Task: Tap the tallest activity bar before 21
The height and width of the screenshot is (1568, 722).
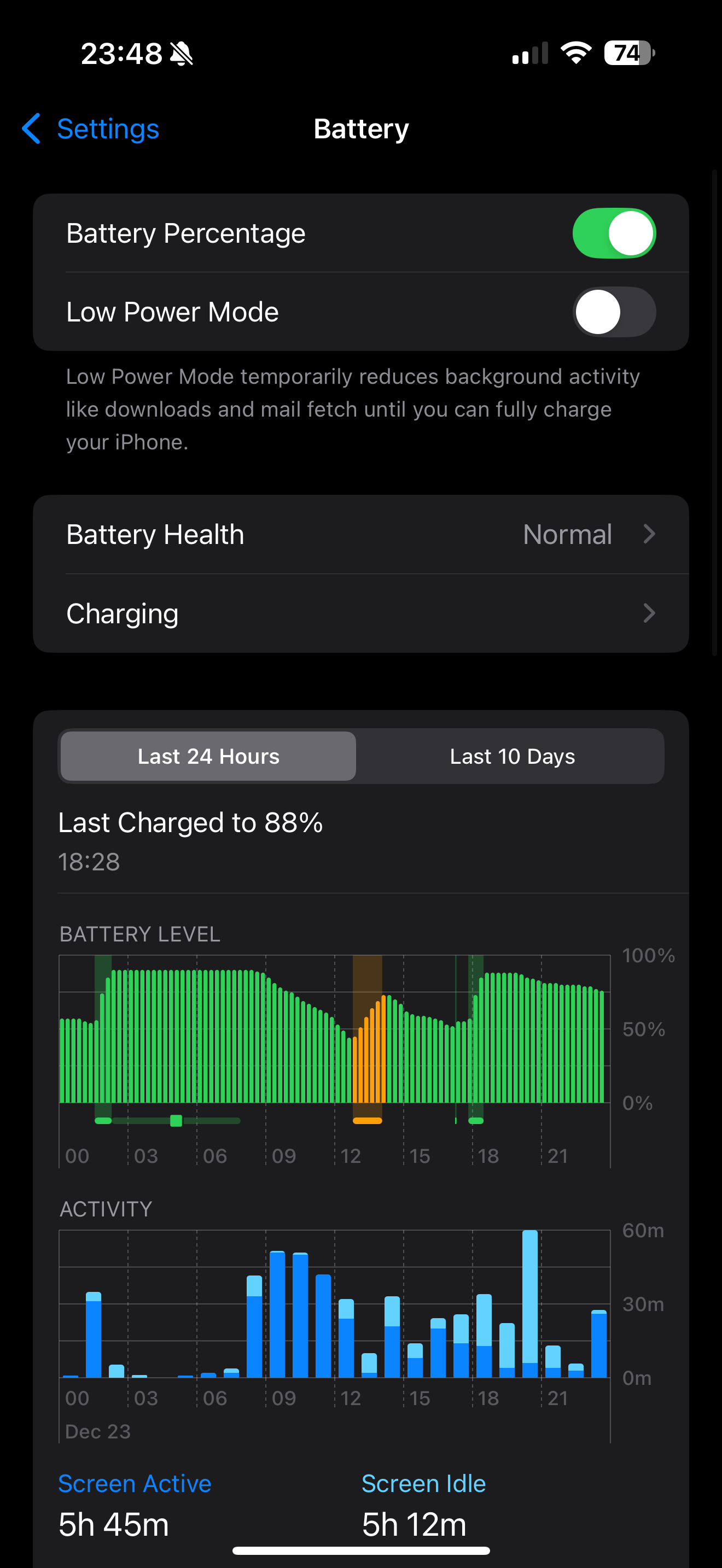Action: coord(530,1304)
